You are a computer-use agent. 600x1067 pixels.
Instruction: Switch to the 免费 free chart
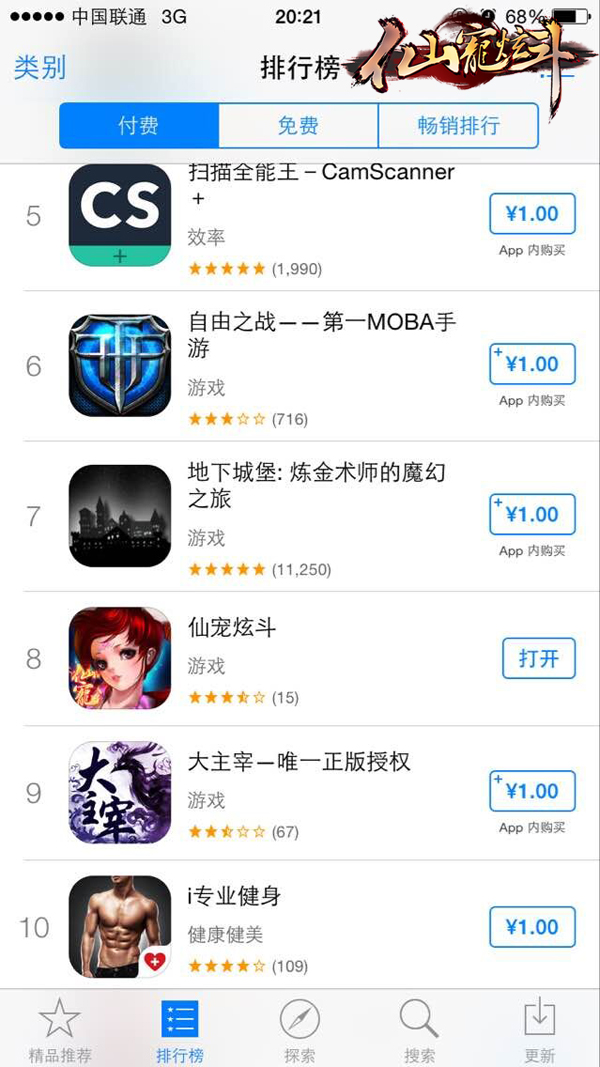pos(298,126)
